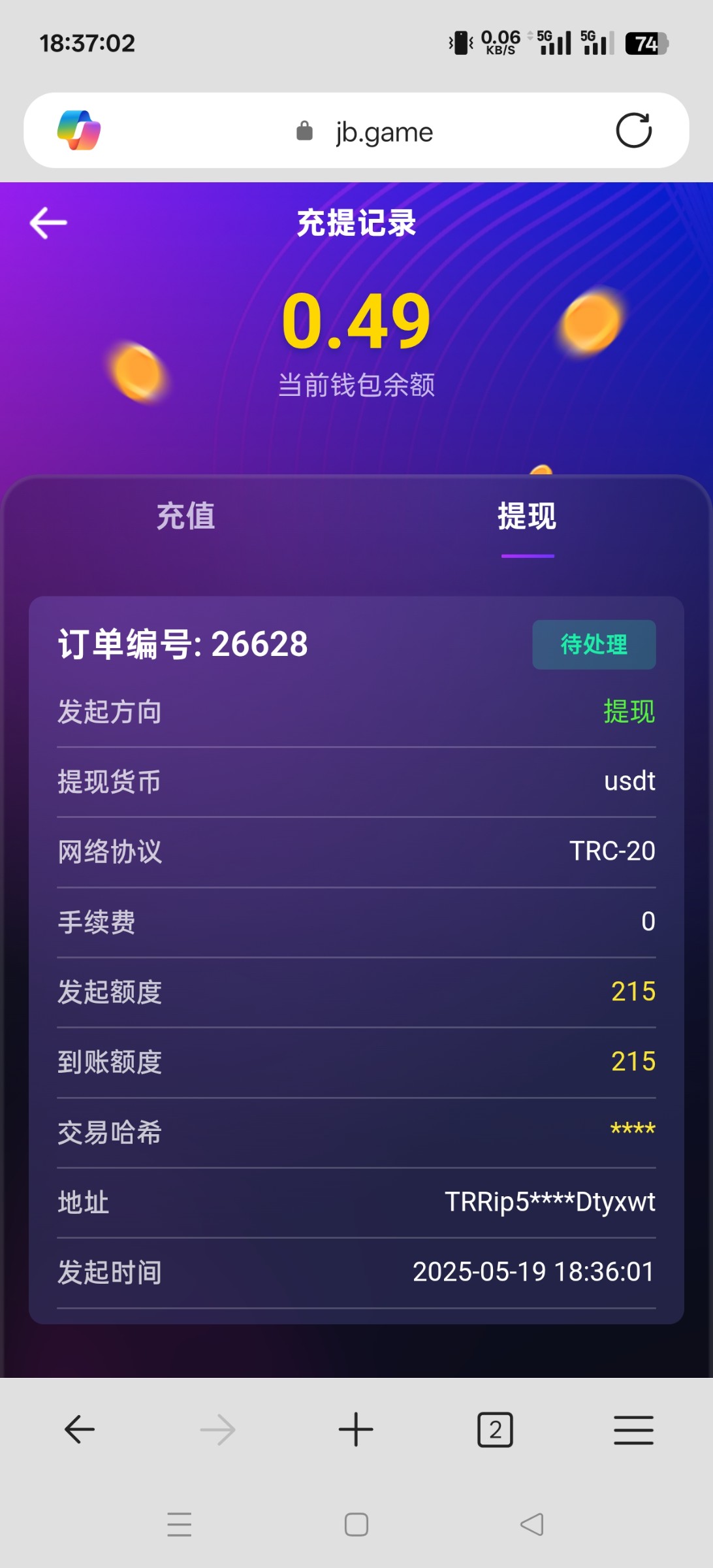
Task: Open the browser hamburger menu
Action: 633,1429
